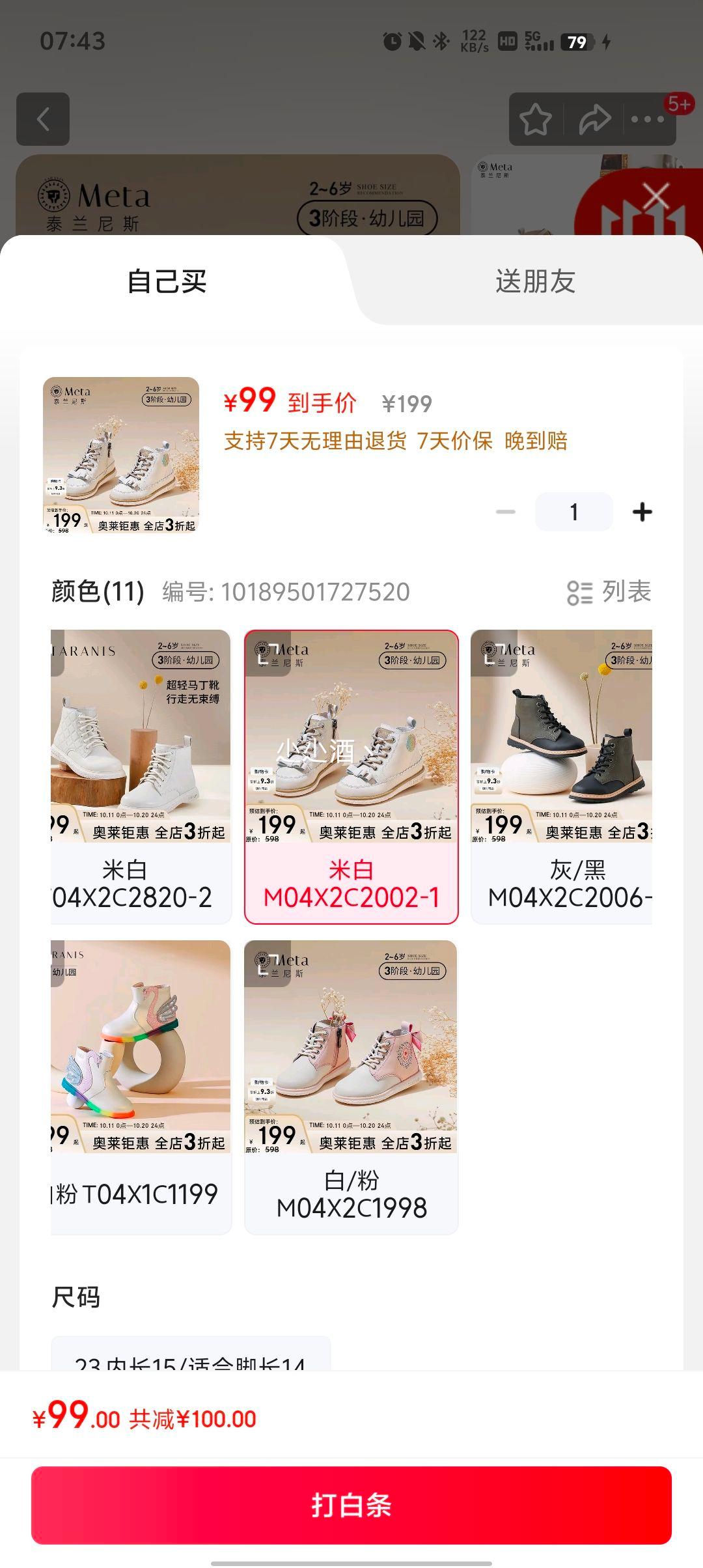Pay with the 打白条 button
The width and height of the screenshot is (703, 1568).
[351, 1505]
